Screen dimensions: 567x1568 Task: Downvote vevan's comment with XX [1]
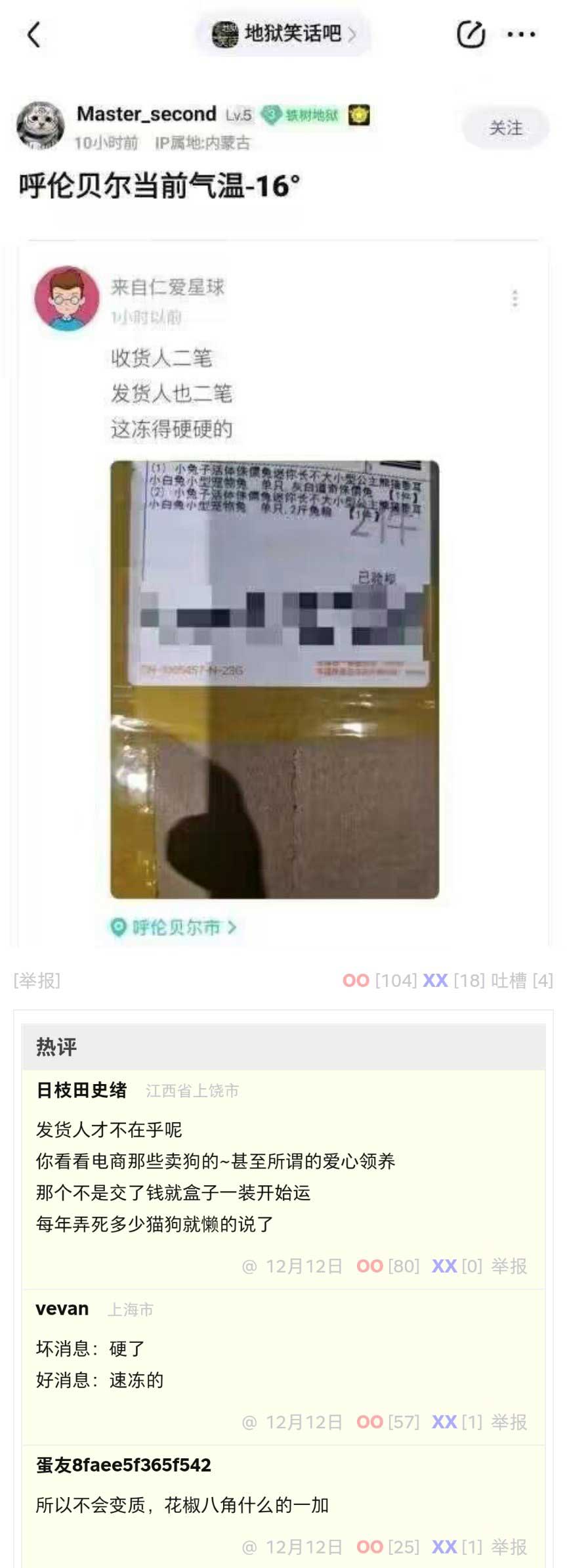pos(444,1422)
